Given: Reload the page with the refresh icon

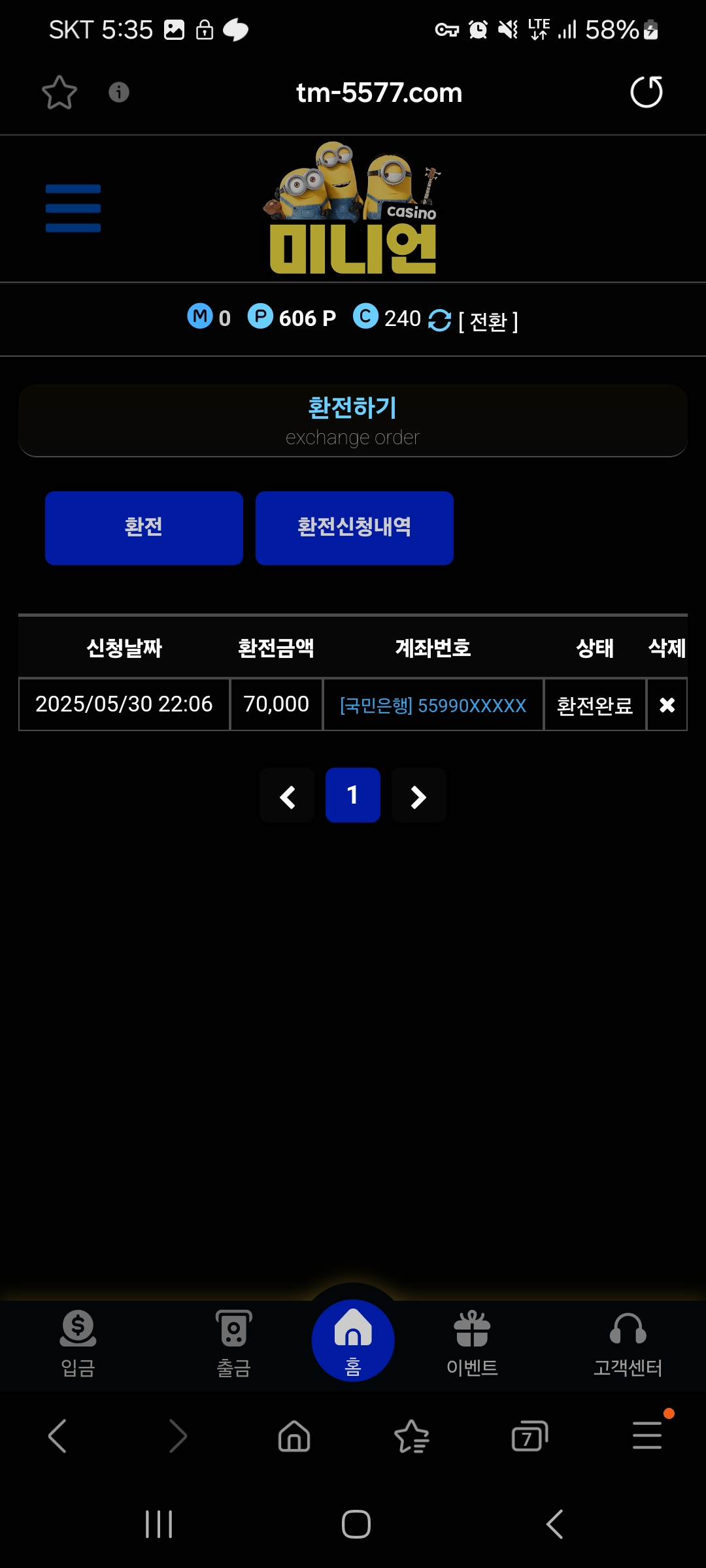Looking at the screenshot, I should coord(646,92).
